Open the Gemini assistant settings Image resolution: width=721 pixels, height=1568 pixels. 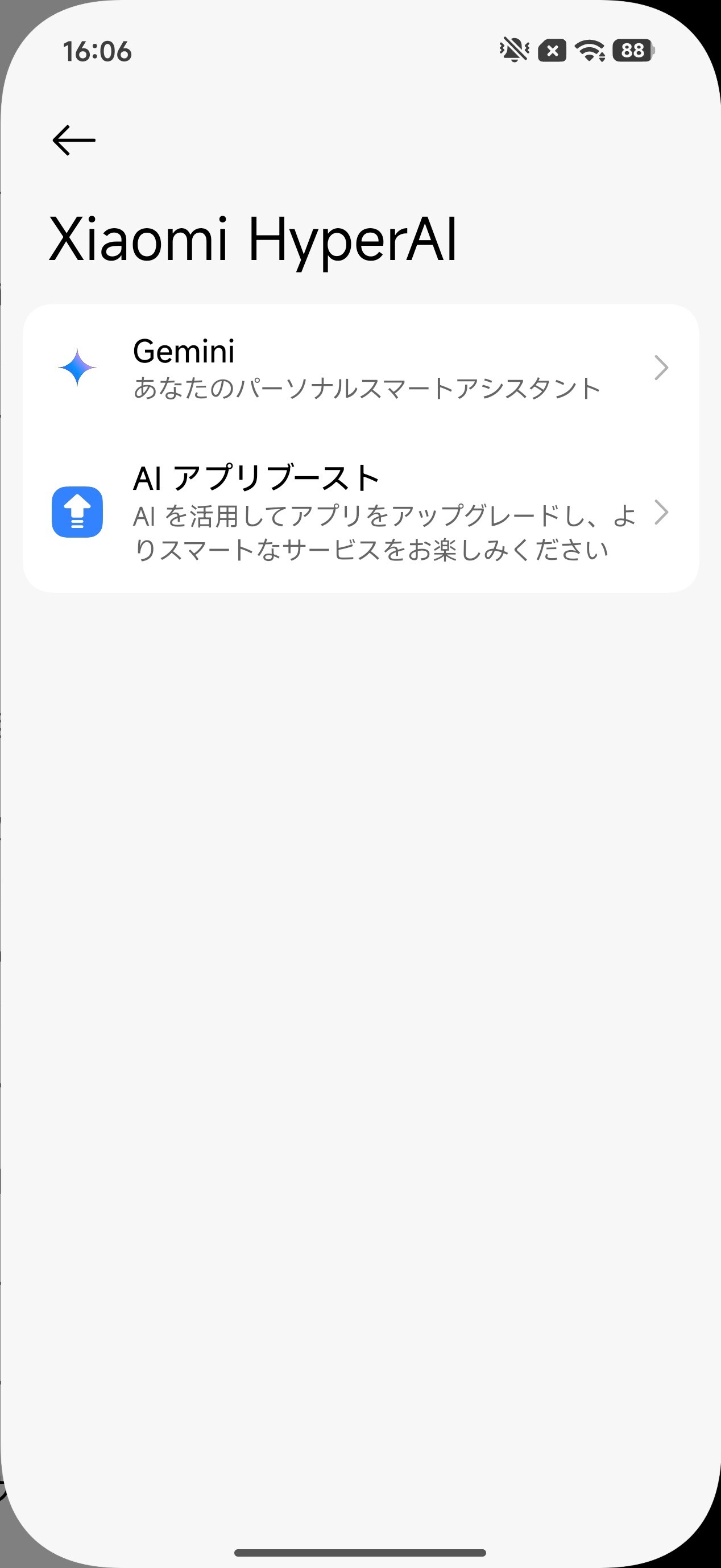[x=361, y=368]
